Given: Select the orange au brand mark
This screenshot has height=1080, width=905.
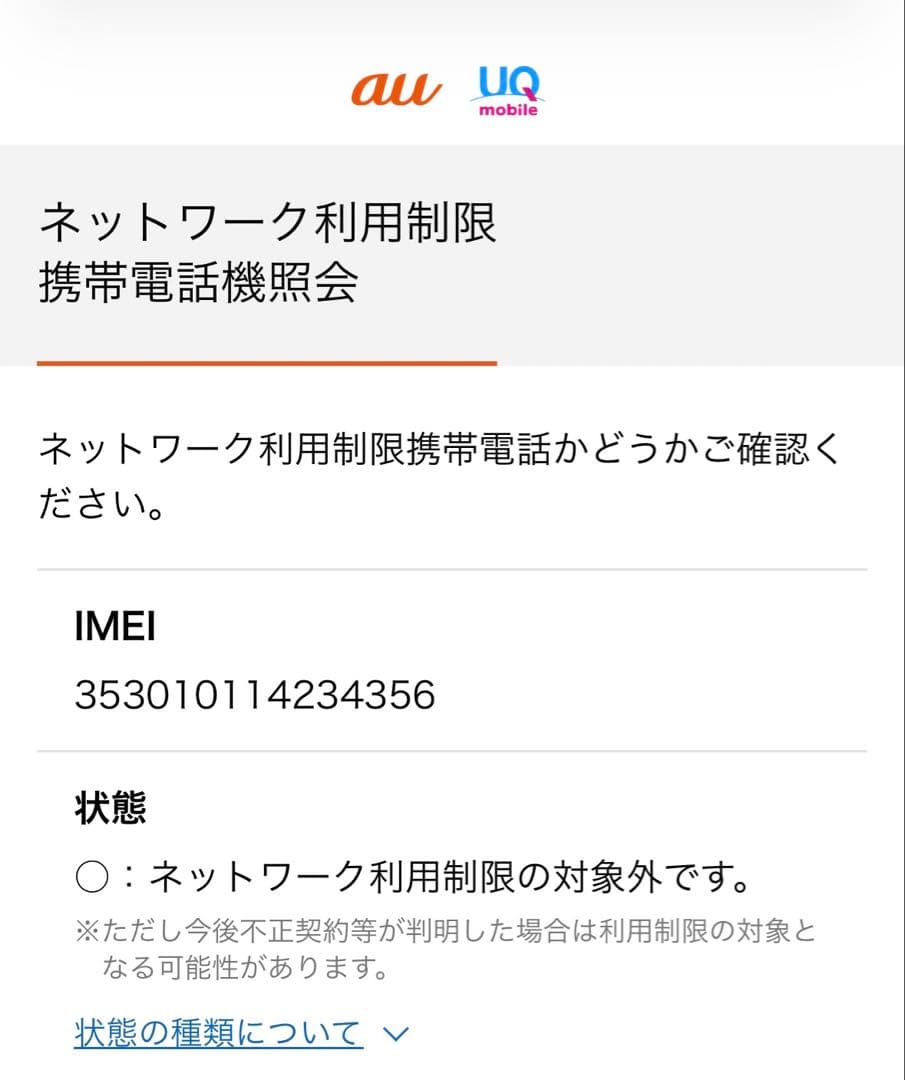Looking at the screenshot, I should [396, 90].
